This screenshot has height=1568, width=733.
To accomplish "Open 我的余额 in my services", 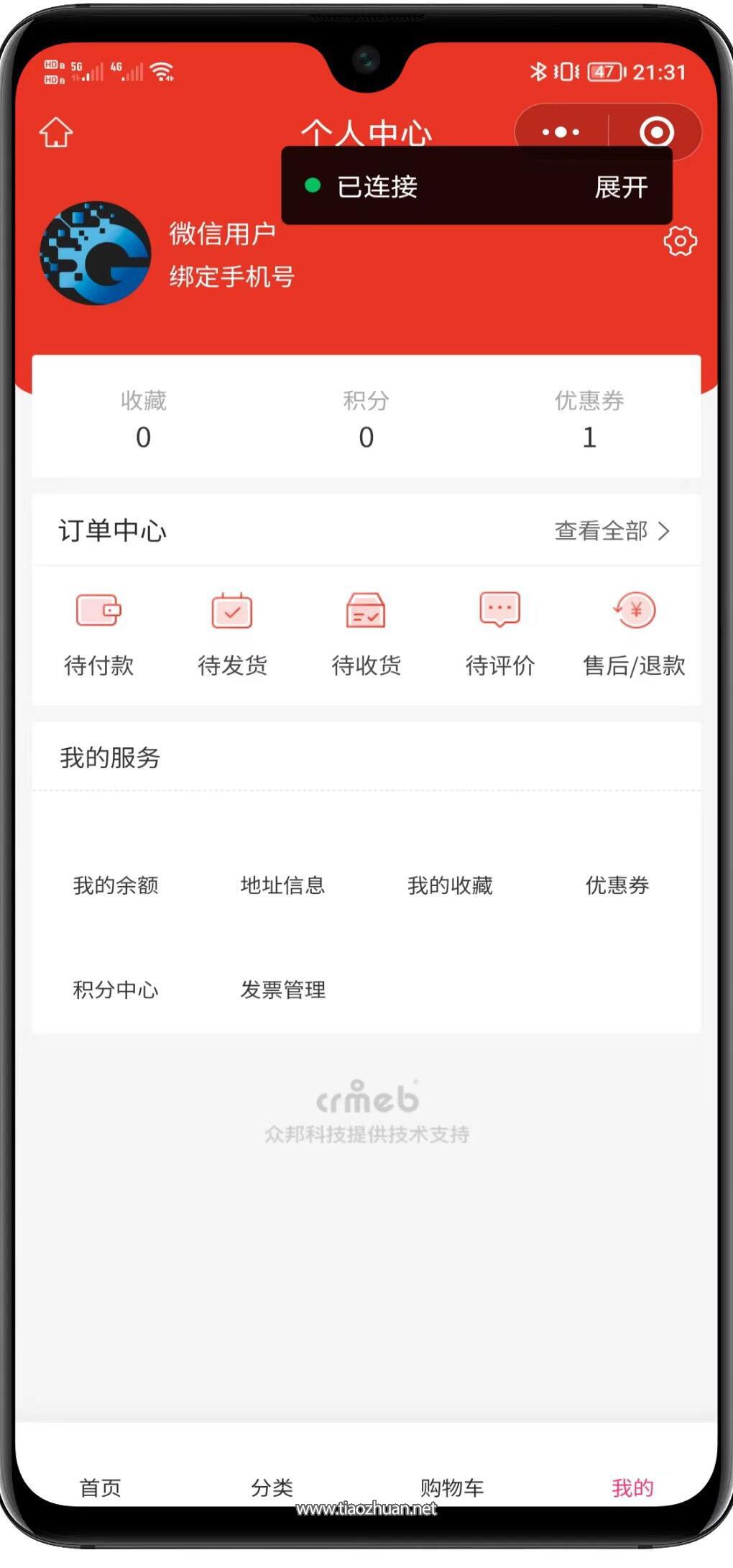I will [117, 887].
